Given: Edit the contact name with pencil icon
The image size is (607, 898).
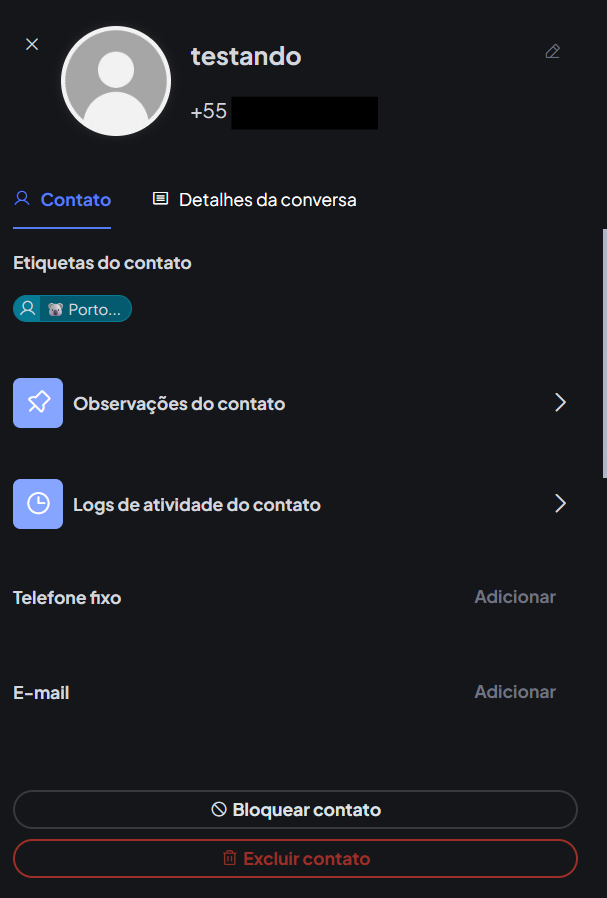Looking at the screenshot, I should [x=552, y=51].
